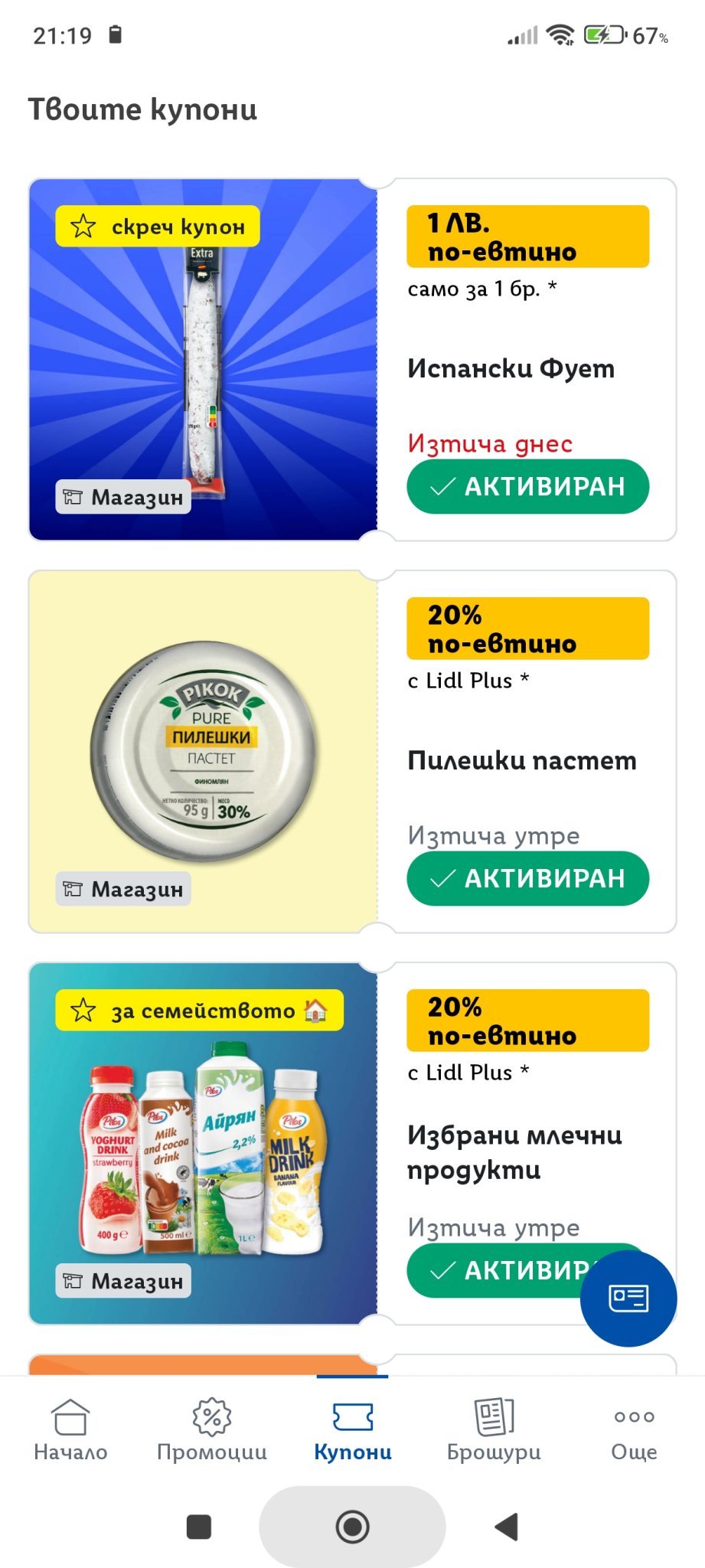705x1568 pixels.
Task: Go to the Начало tab
Action: pos(70,1430)
